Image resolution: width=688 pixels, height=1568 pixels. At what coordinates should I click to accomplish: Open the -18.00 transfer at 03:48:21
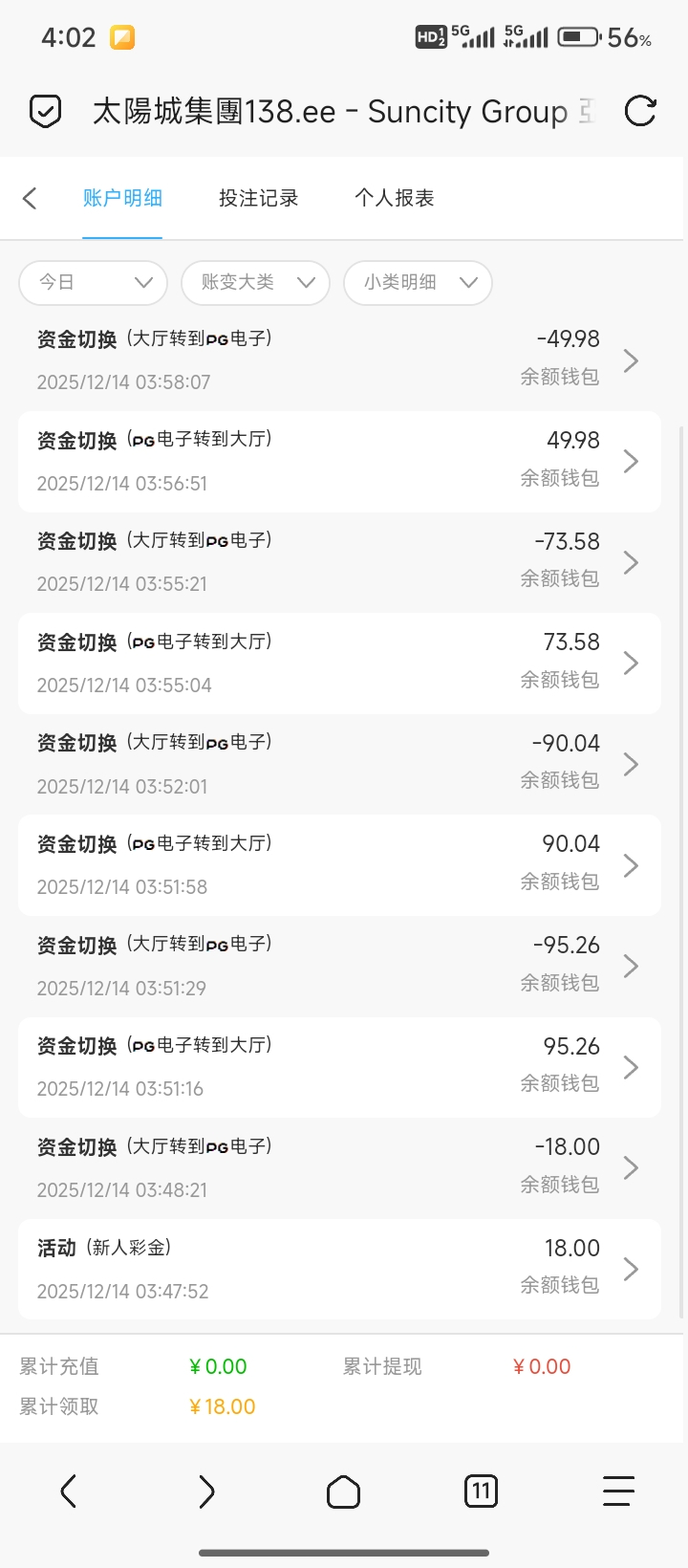(339, 1167)
